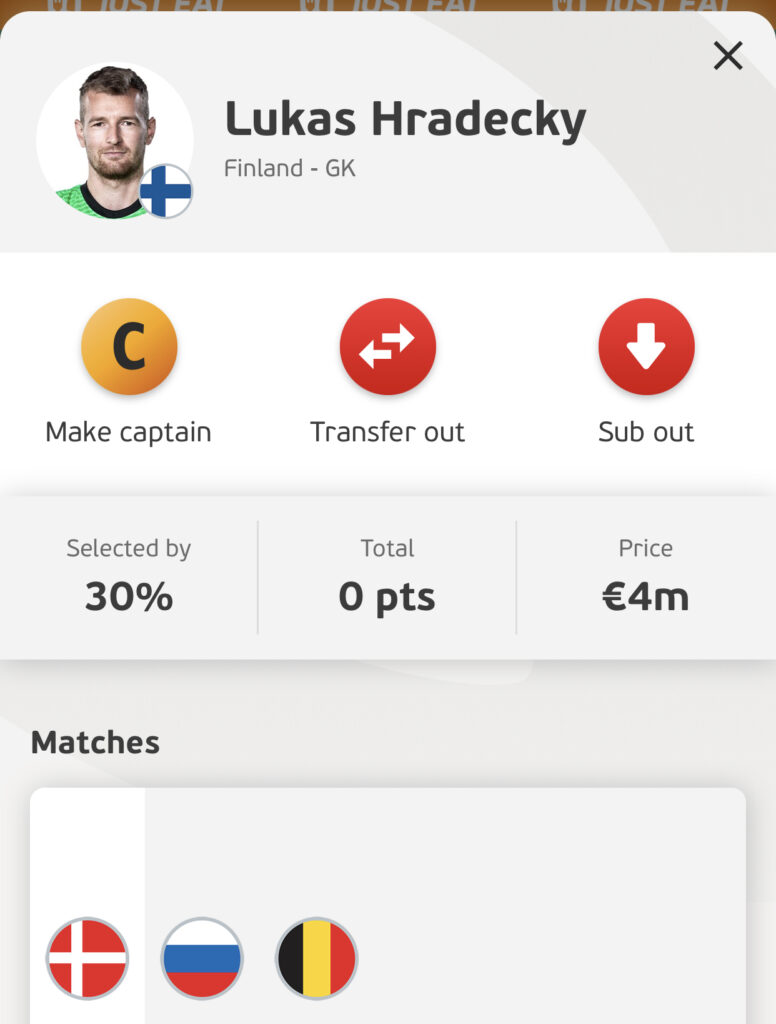776x1024 pixels.
Task: Click the yellow C captain badge
Action: (x=129, y=345)
